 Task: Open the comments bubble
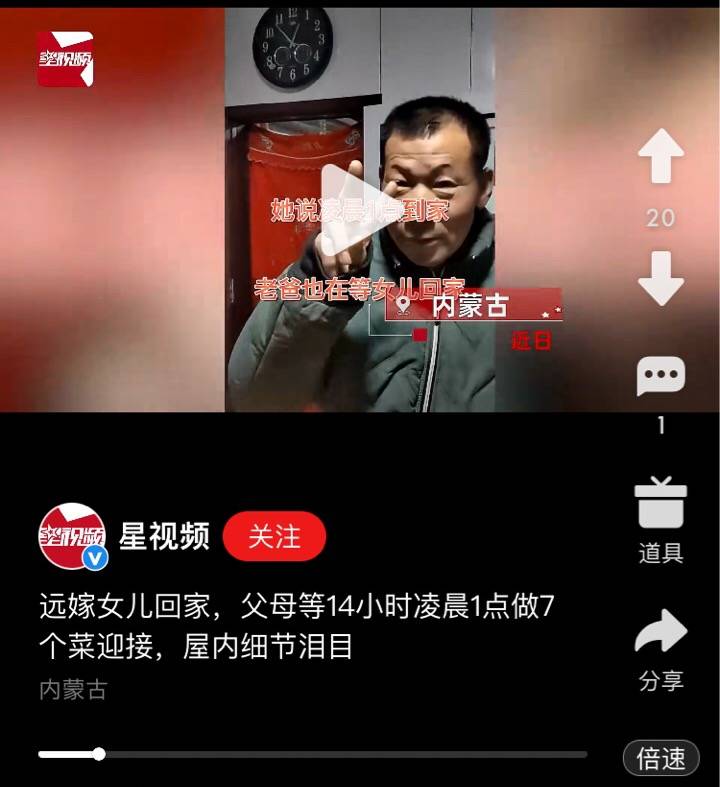[660, 376]
